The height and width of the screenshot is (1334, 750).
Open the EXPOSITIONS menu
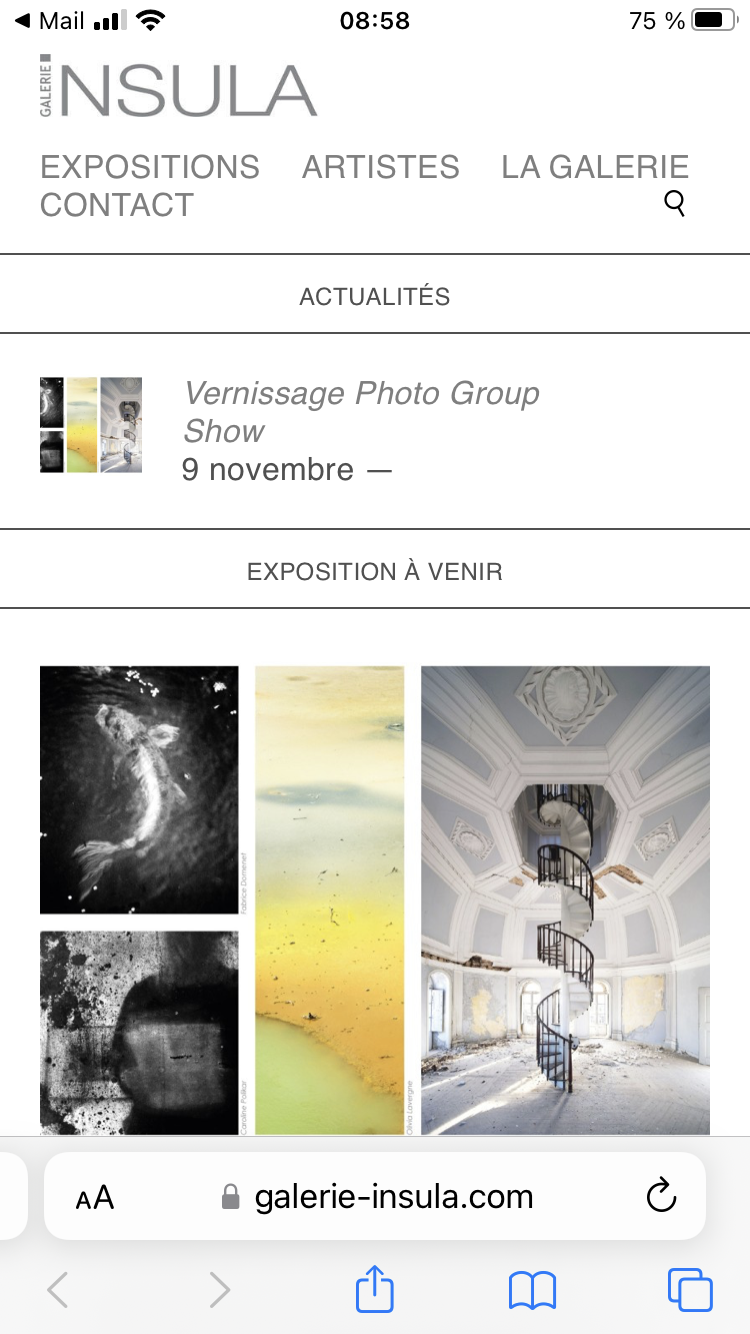click(150, 167)
